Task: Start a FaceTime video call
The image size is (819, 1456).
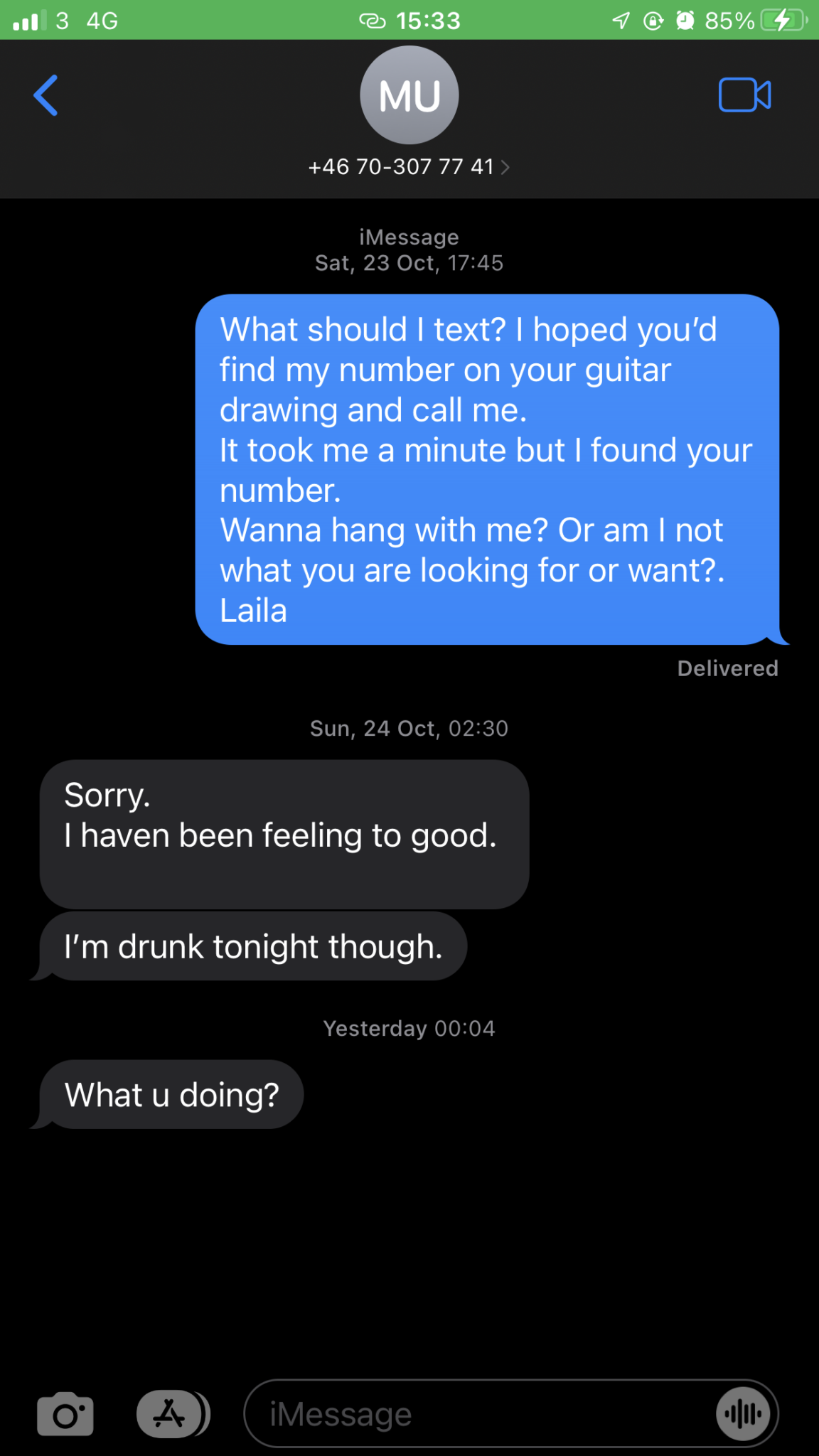Action: (744, 95)
